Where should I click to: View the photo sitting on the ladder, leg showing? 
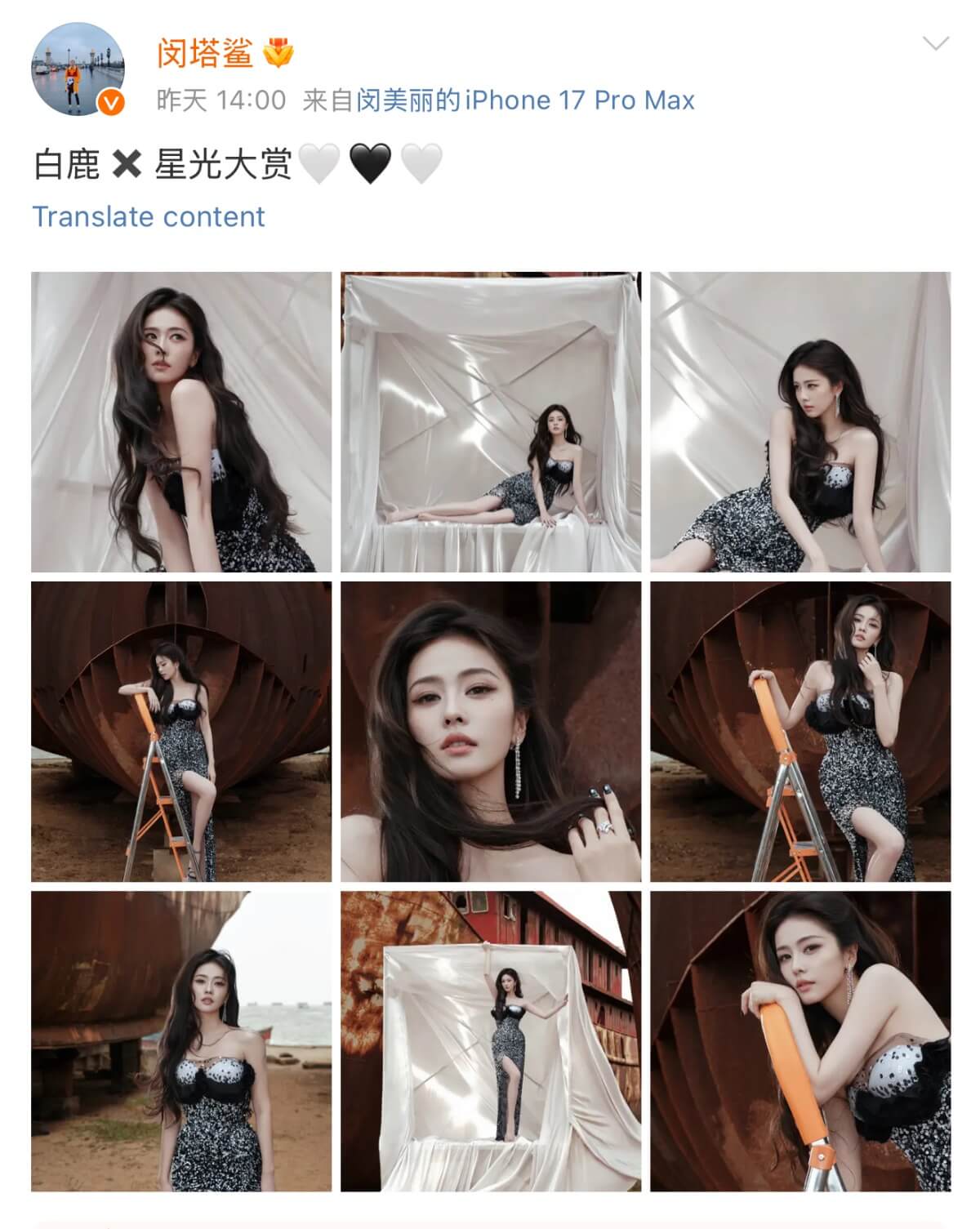pyautogui.click(x=800, y=731)
